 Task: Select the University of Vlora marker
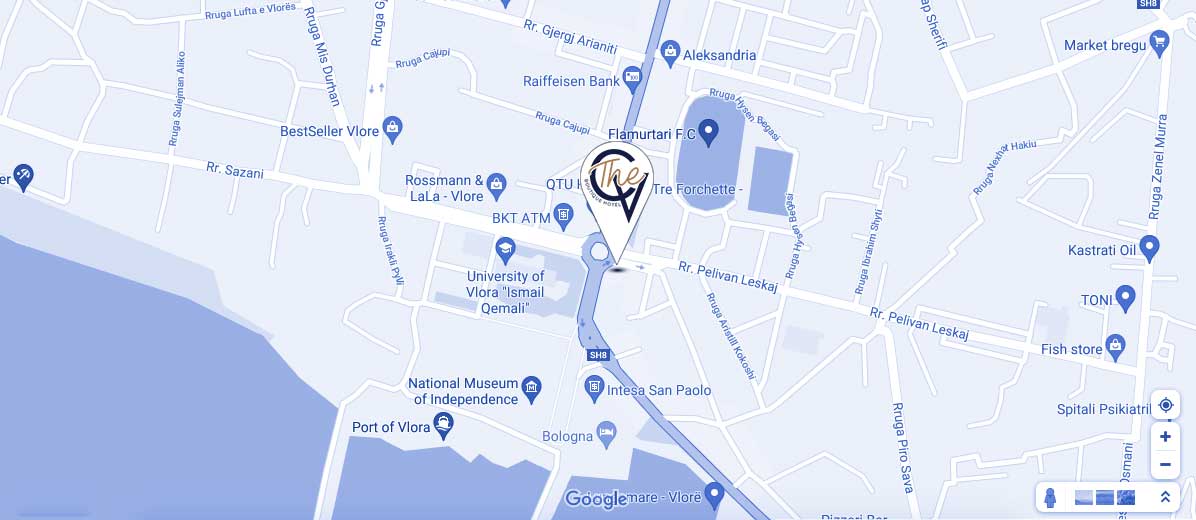point(506,249)
